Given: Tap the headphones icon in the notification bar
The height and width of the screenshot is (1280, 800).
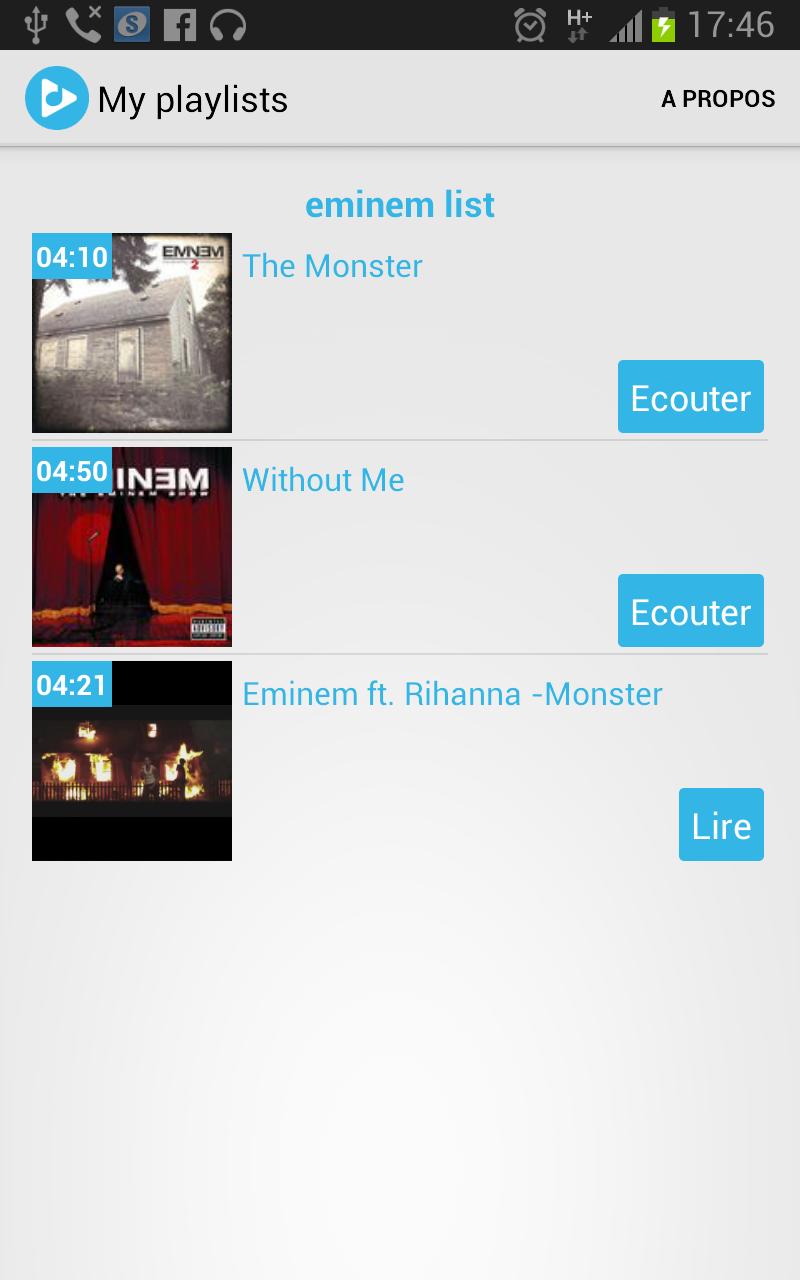Looking at the screenshot, I should point(228,23).
